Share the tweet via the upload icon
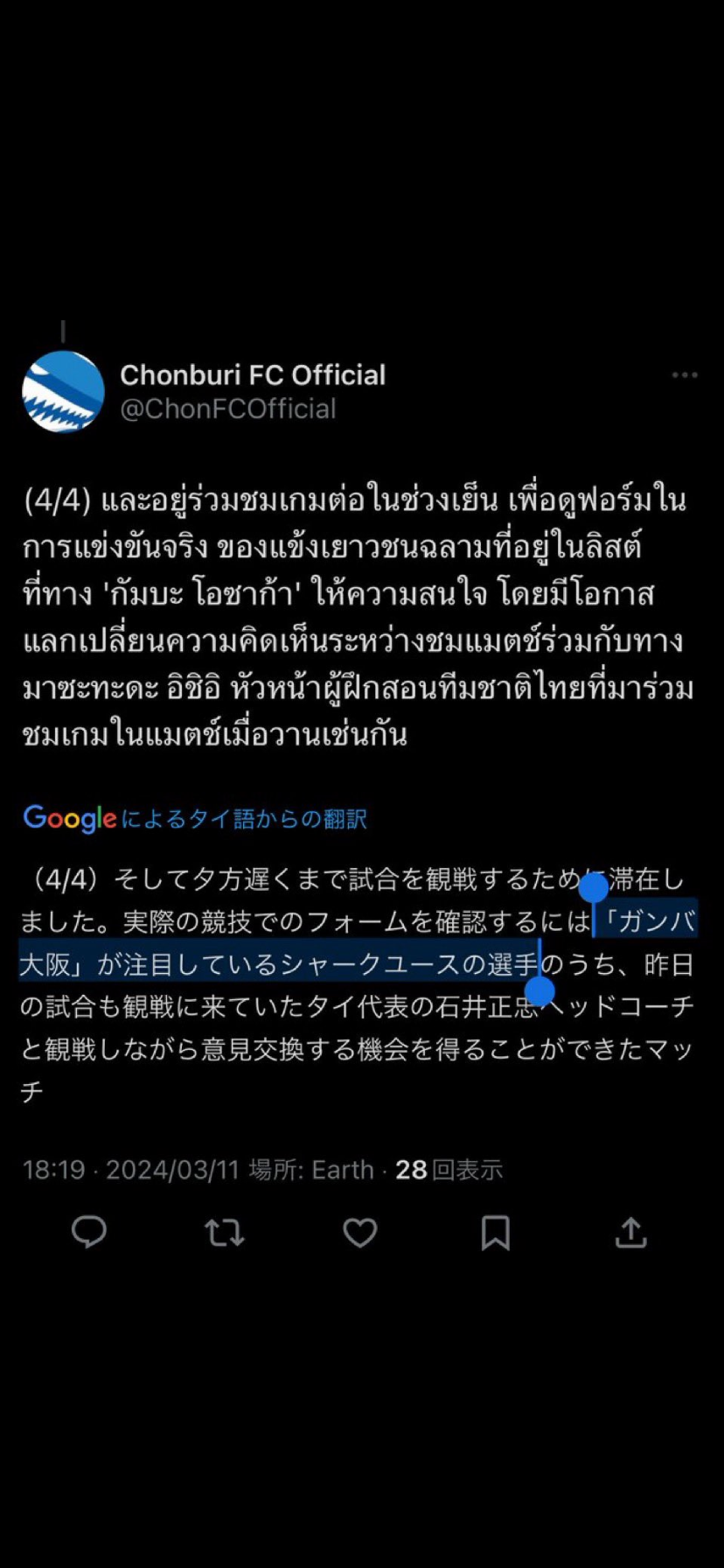 click(x=630, y=1232)
